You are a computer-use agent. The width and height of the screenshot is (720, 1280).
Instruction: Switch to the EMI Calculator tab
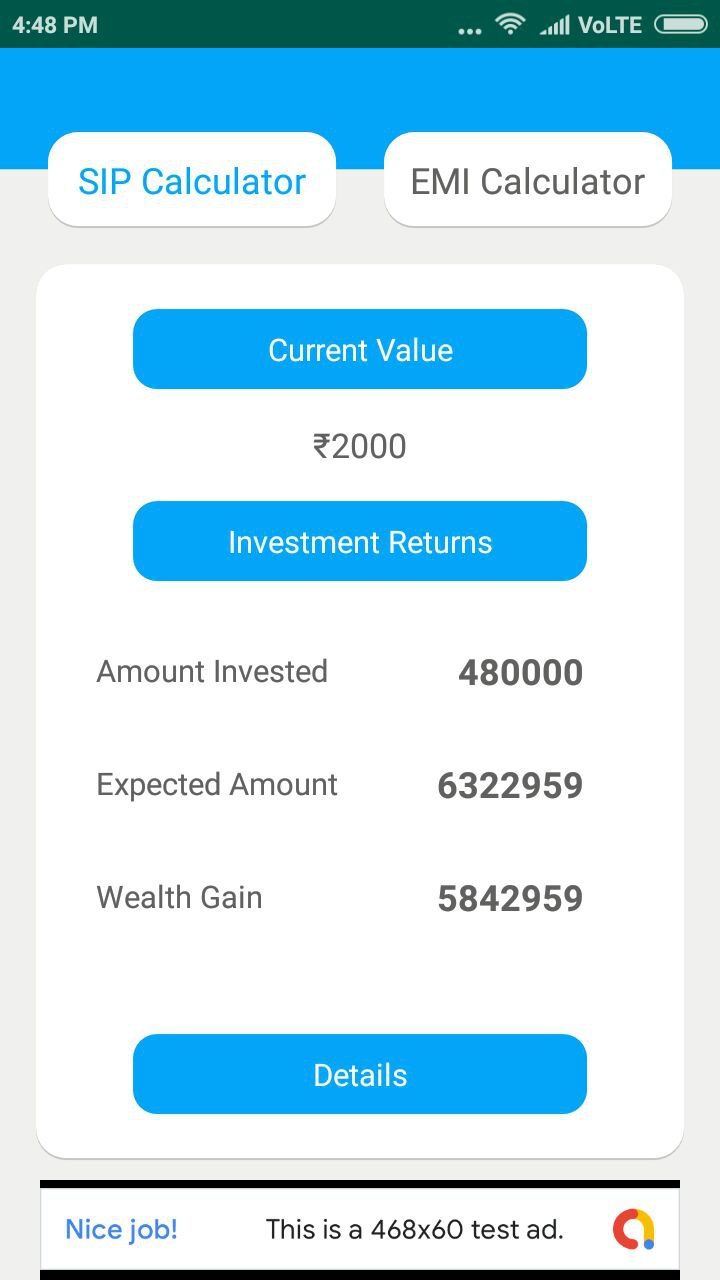(x=528, y=180)
